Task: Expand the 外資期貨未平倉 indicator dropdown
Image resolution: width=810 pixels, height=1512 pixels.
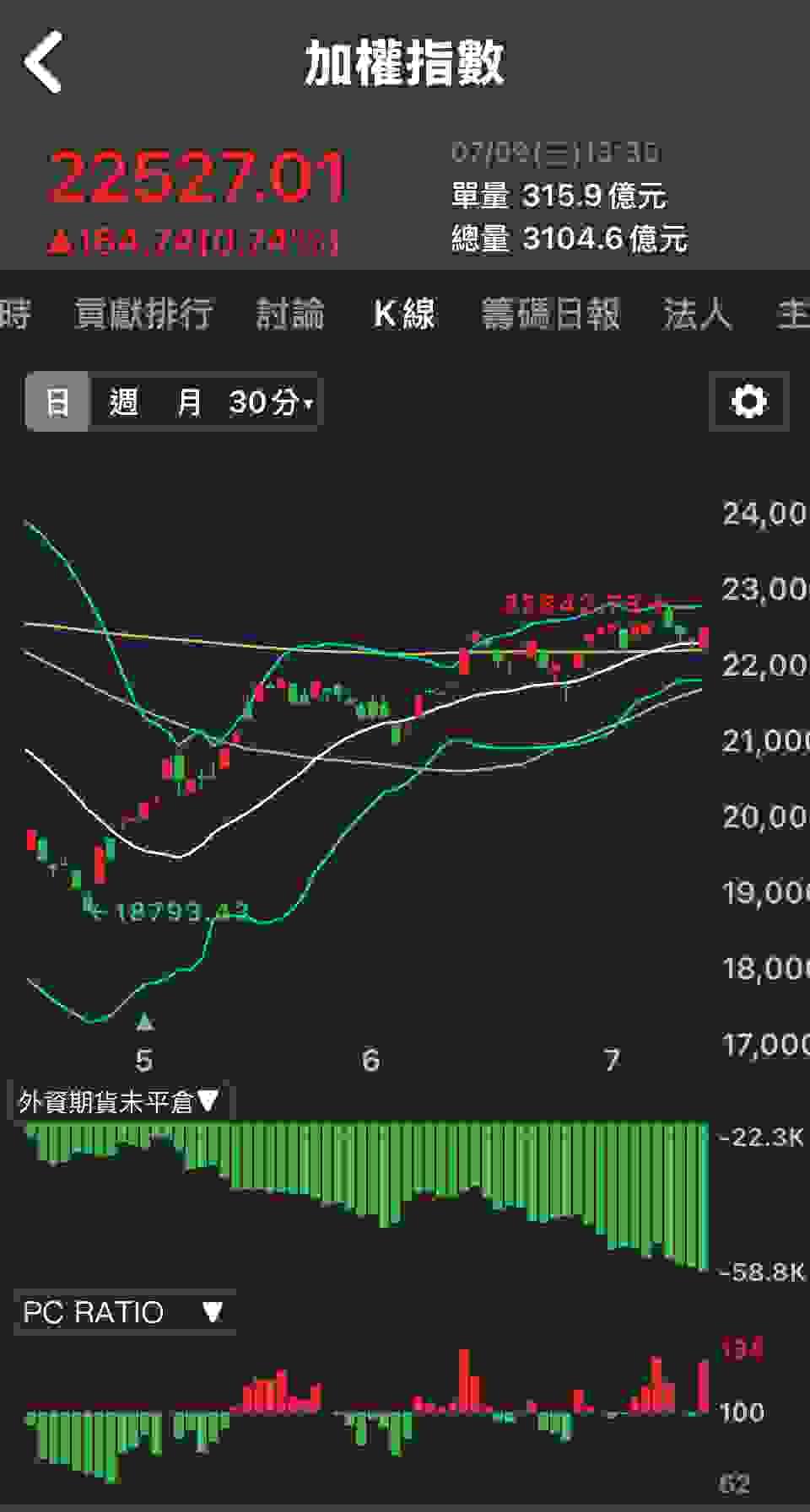Action: coord(120,1101)
